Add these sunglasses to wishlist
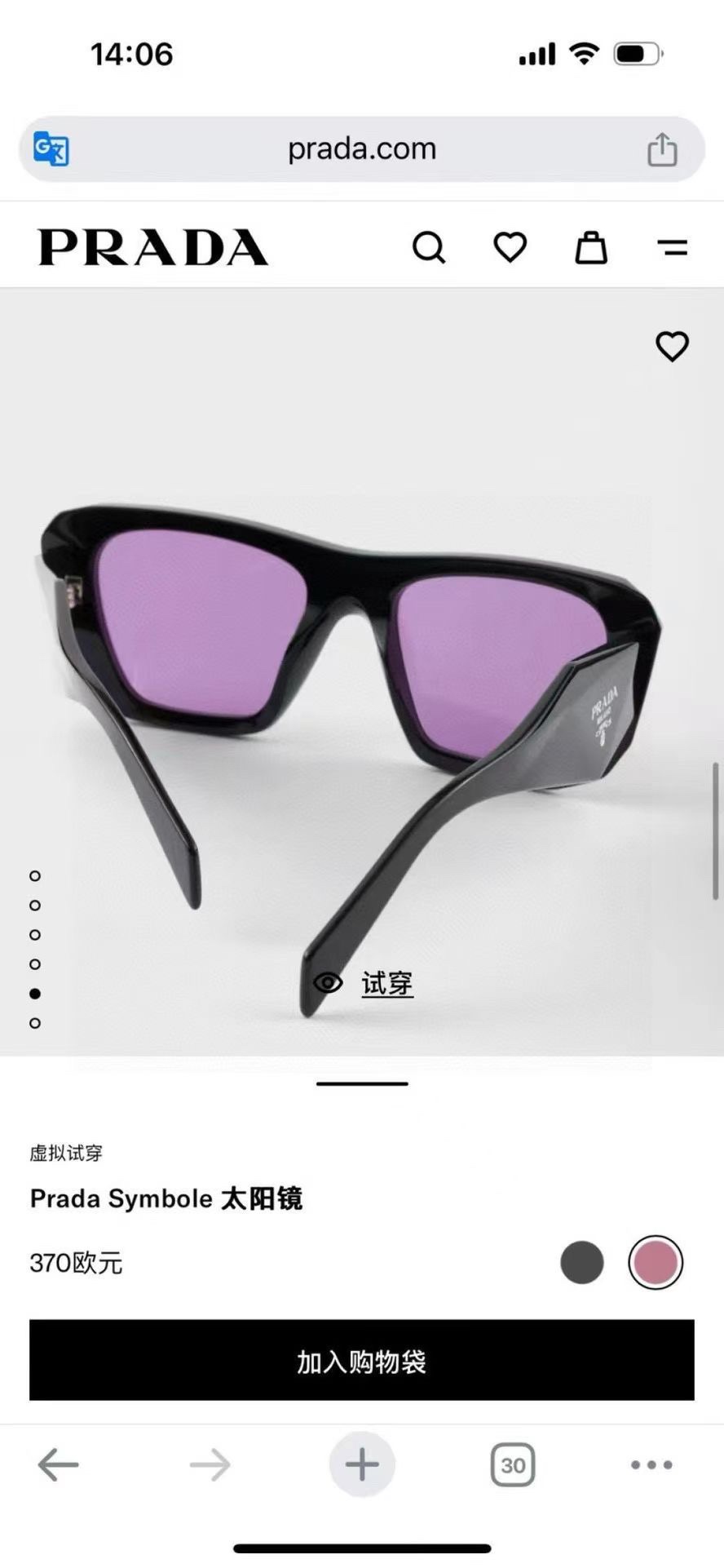The width and height of the screenshot is (724, 1568). 672,347
